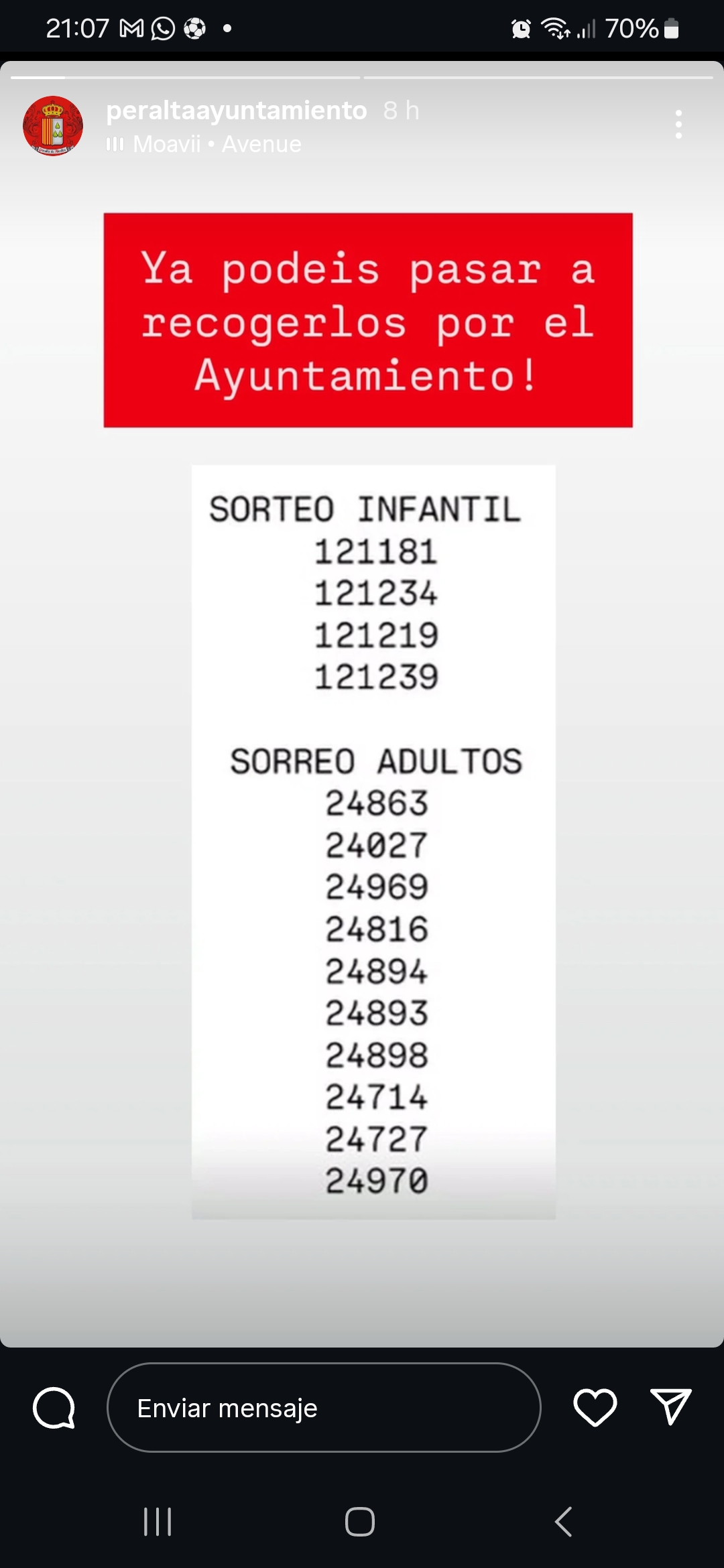Open the story's three-dot options menu
The width and height of the screenshot is (724, 1568).
click(678, 125)
